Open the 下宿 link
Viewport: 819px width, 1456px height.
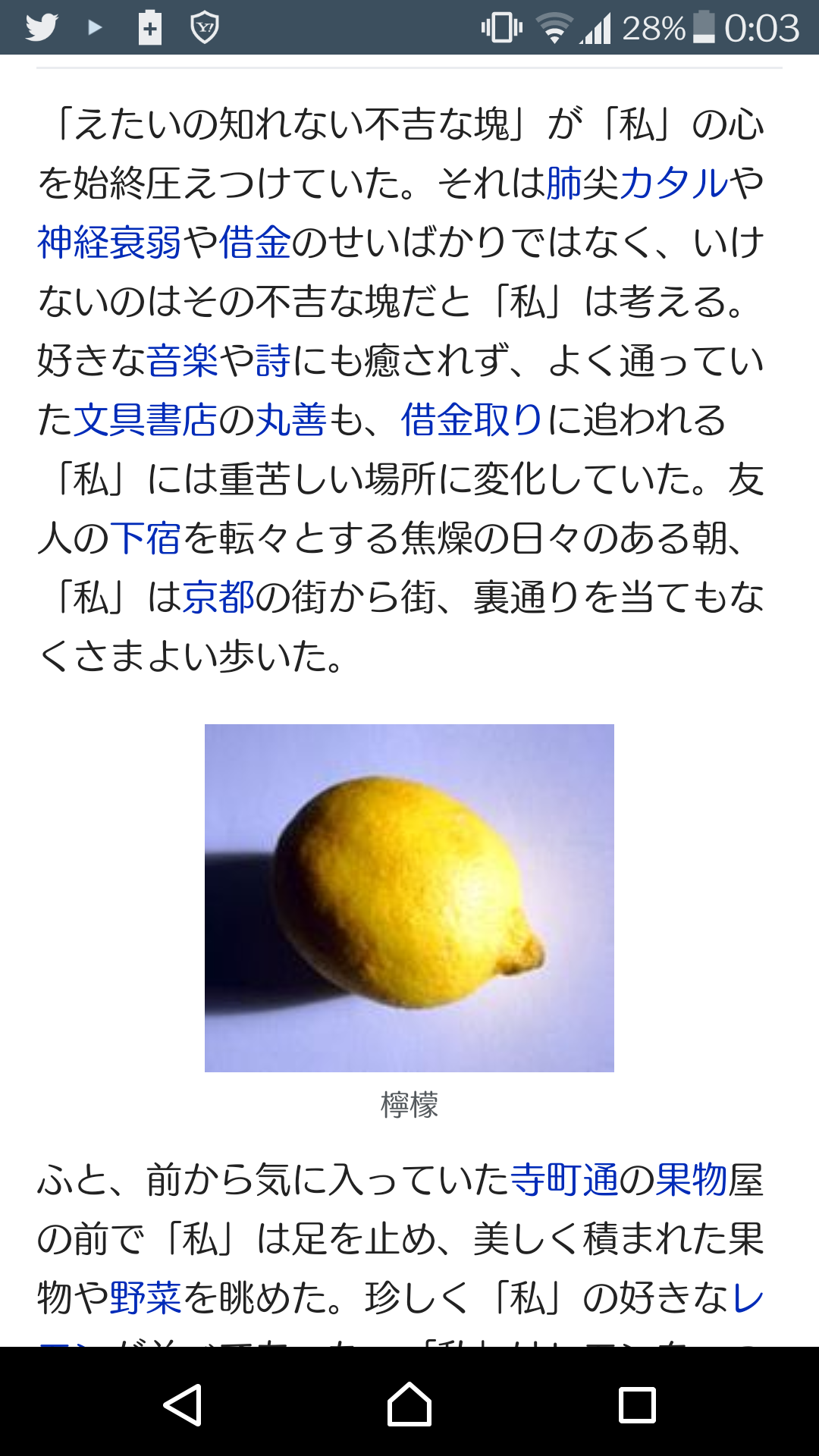point(146,538)
